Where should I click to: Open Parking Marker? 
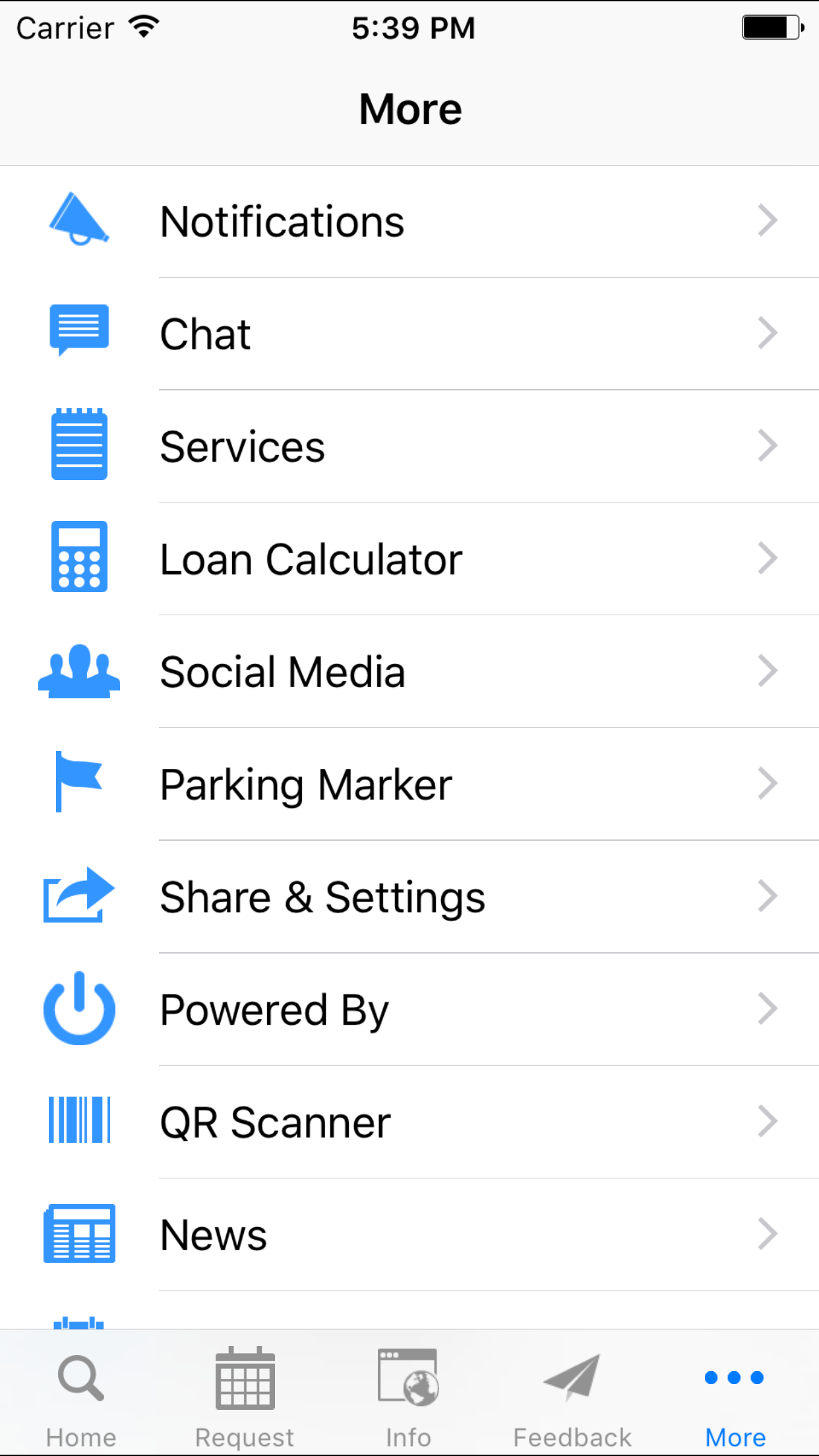[x=409, y=784]
